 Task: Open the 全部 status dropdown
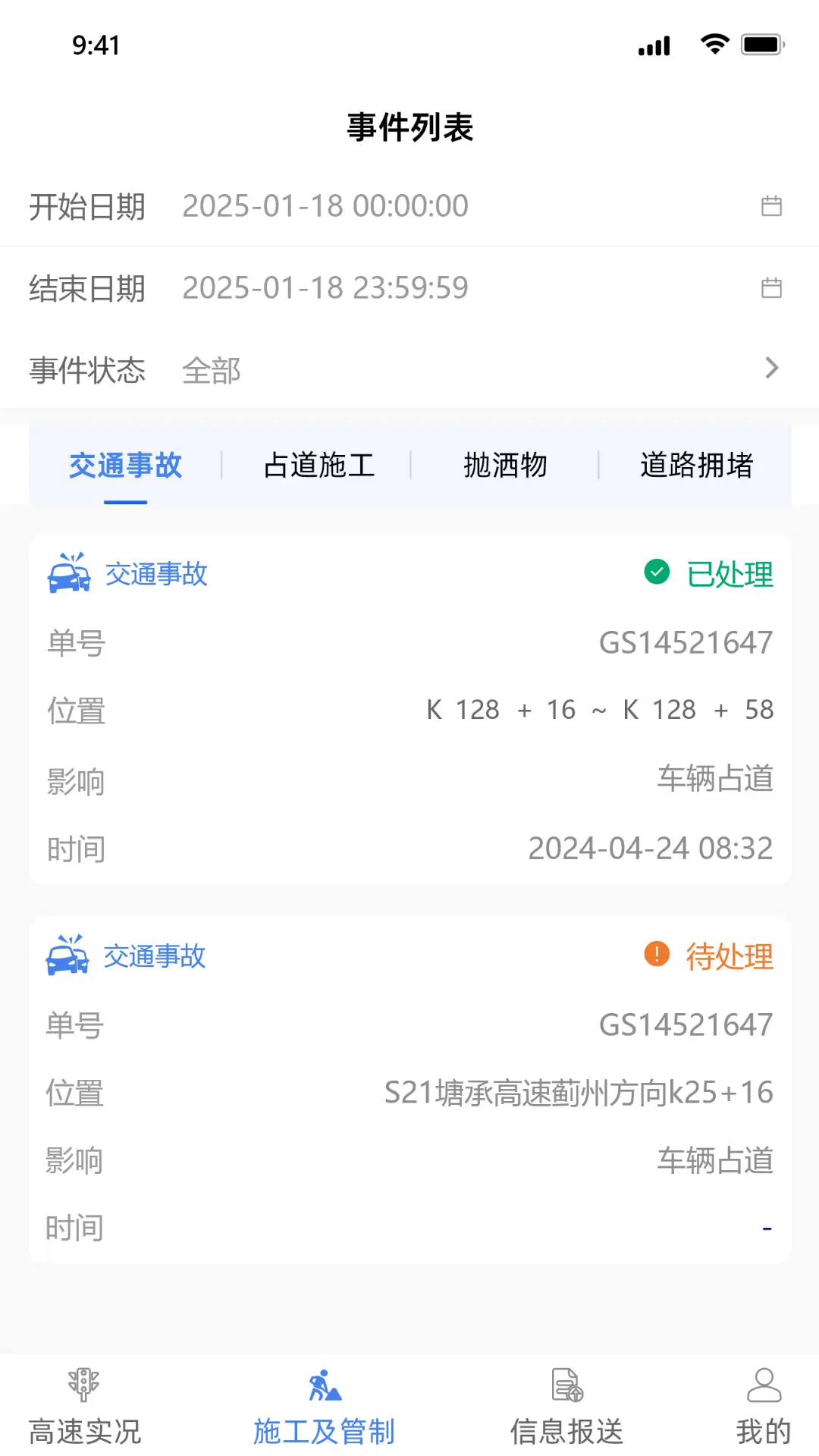(211, 369)
